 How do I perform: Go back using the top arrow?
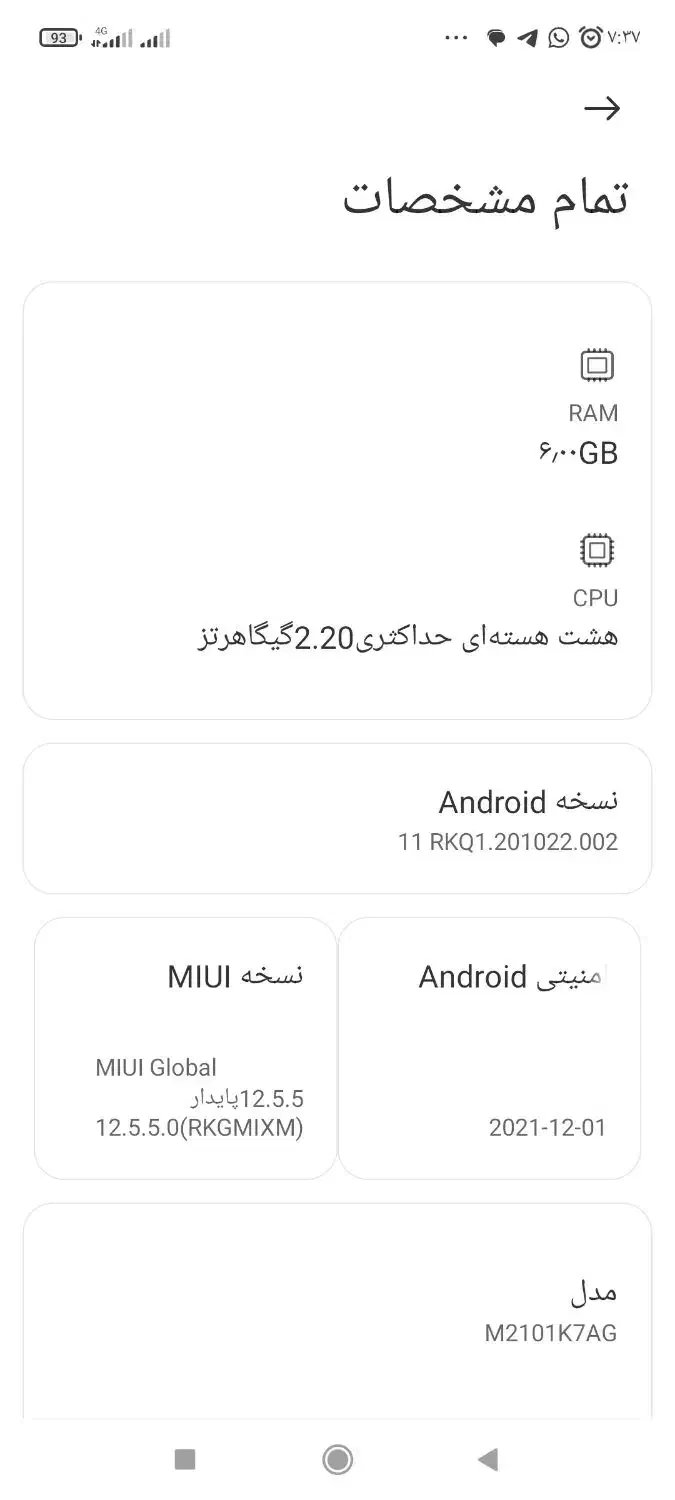tap(602, 109)
